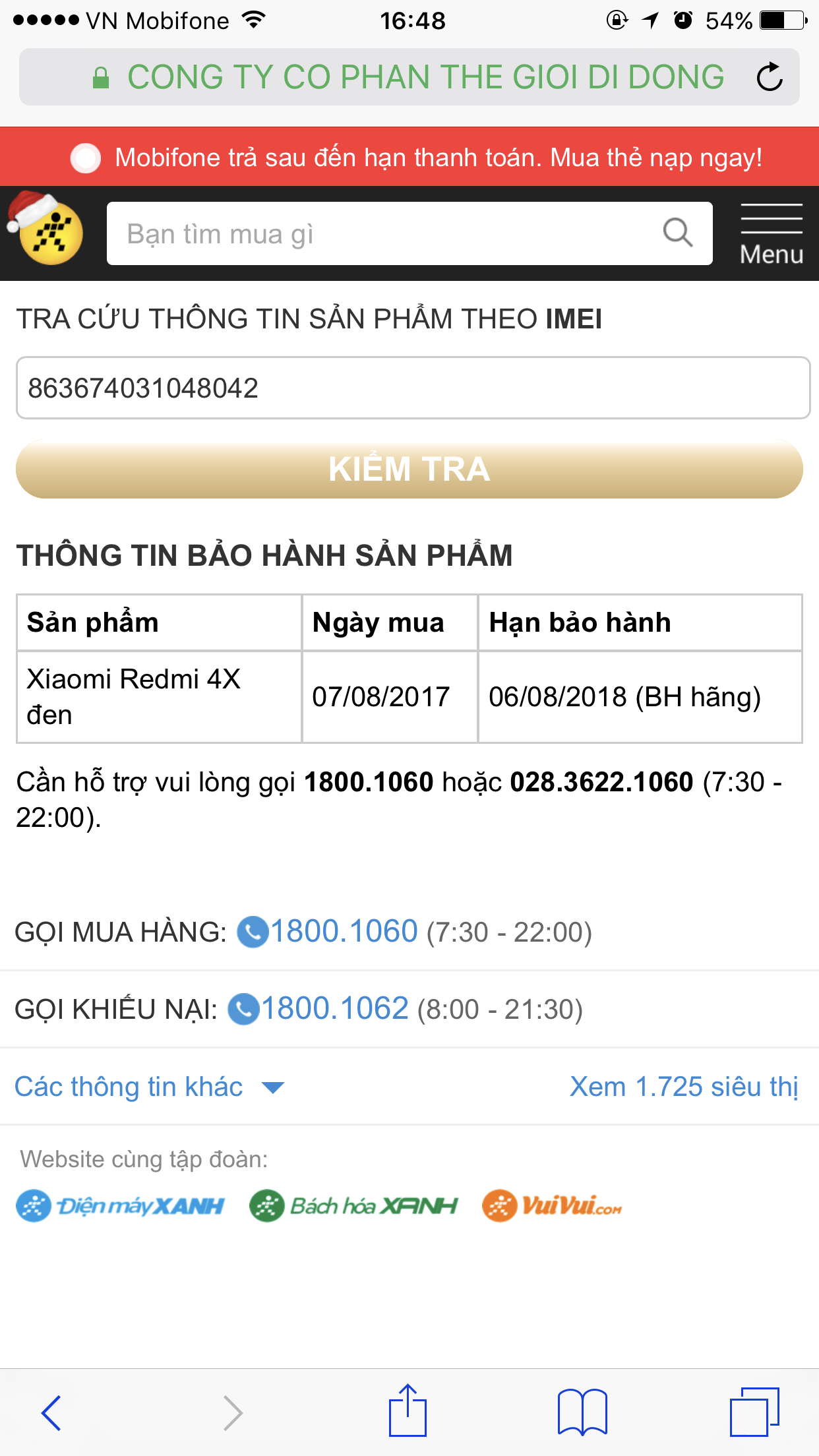Tap the KIỂM TRA button
This screenshot has height=1456, width=819.
(x=409, y=469)
